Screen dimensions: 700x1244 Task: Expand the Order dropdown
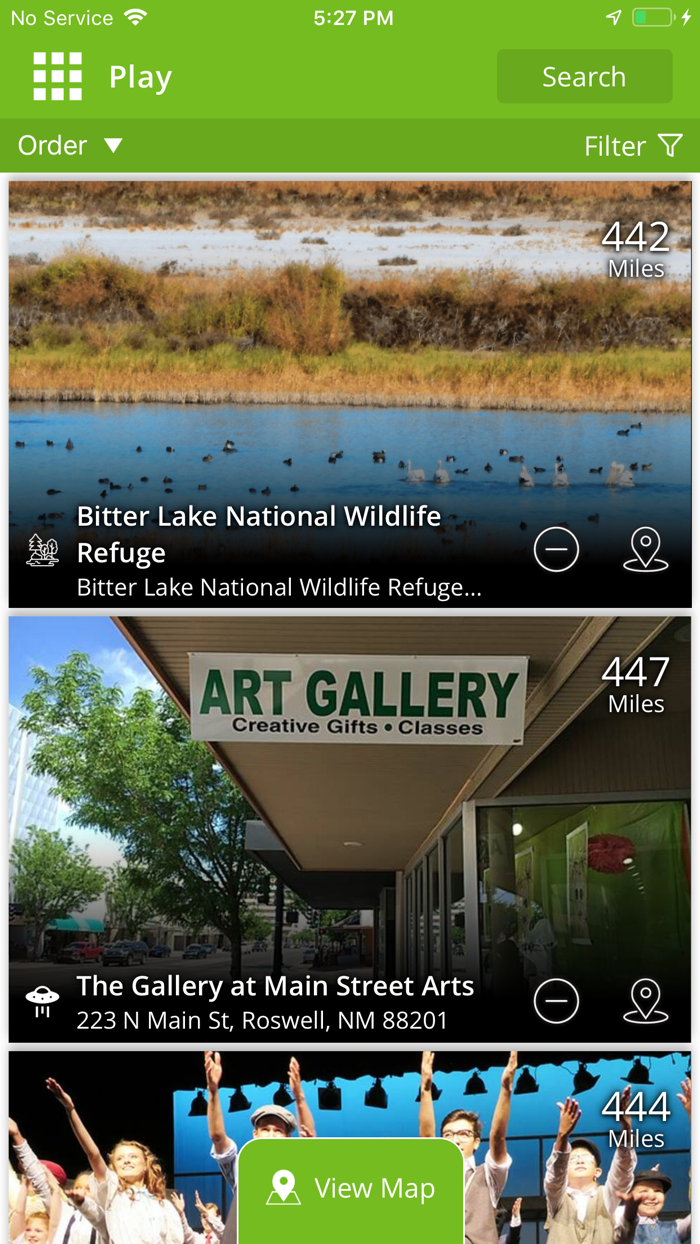click(70, 146)
